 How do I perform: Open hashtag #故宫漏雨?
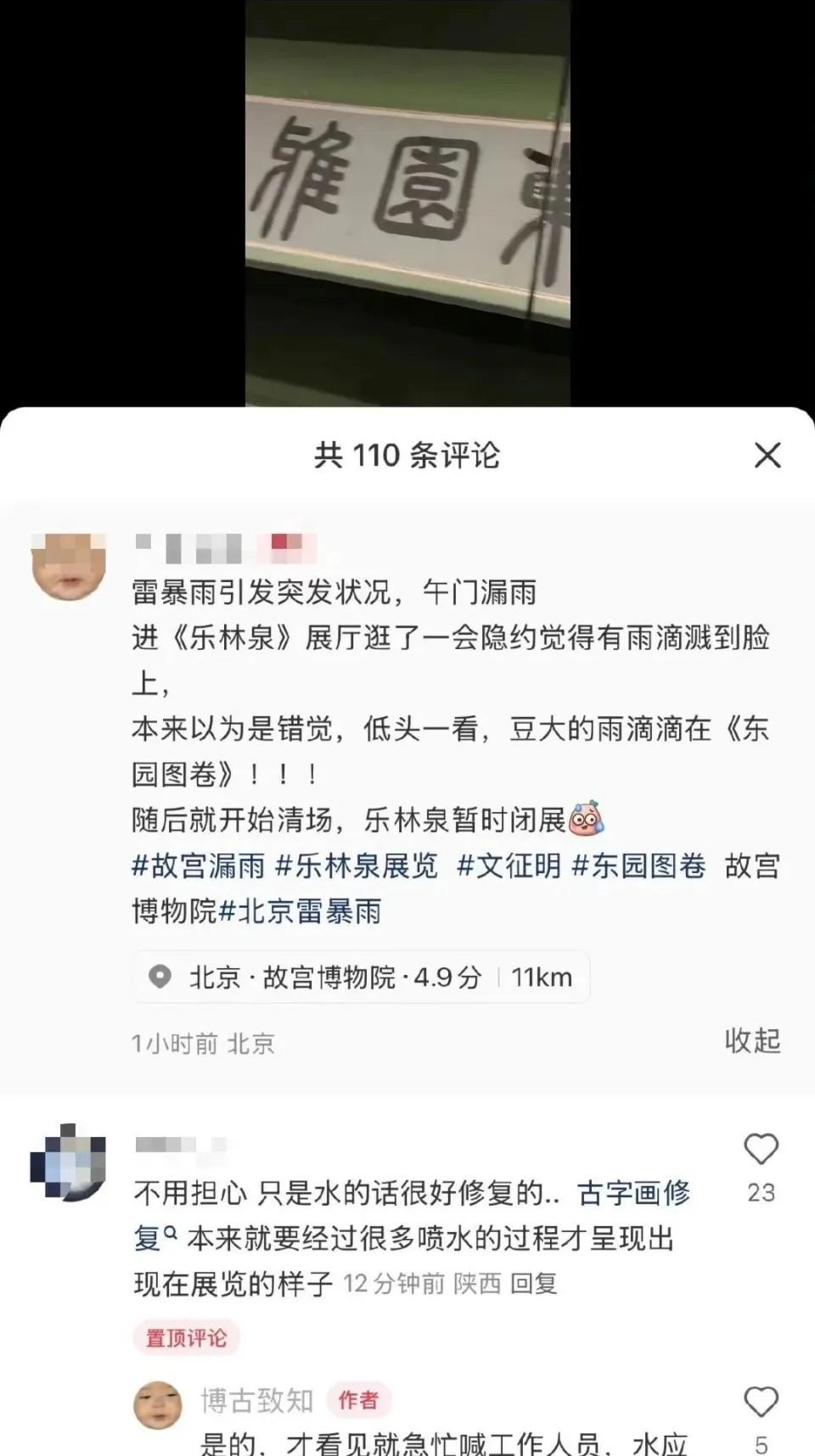tap(199, 865)
